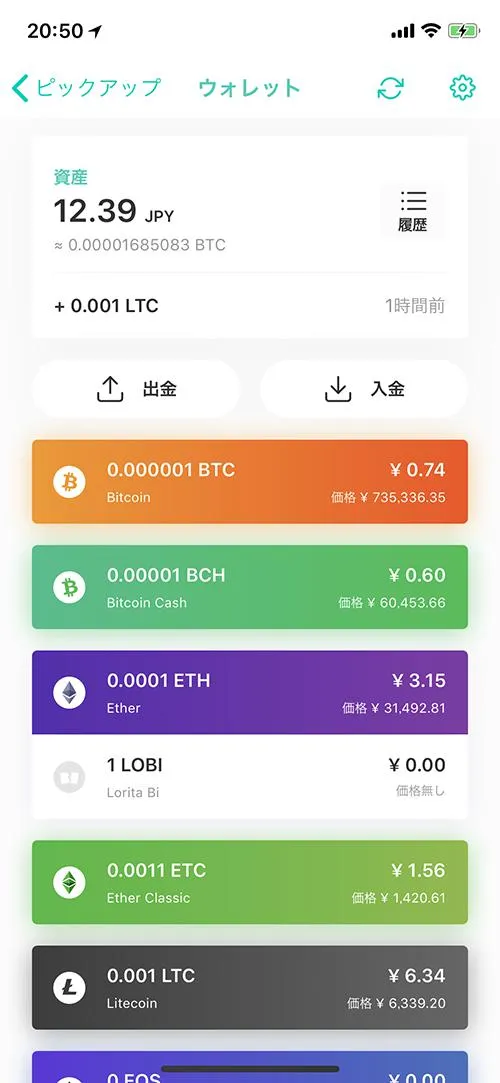Open the Lorita Bi LOBI token row
The width and height of the screenshot is (500, 1083).
[x=250, y=777]
